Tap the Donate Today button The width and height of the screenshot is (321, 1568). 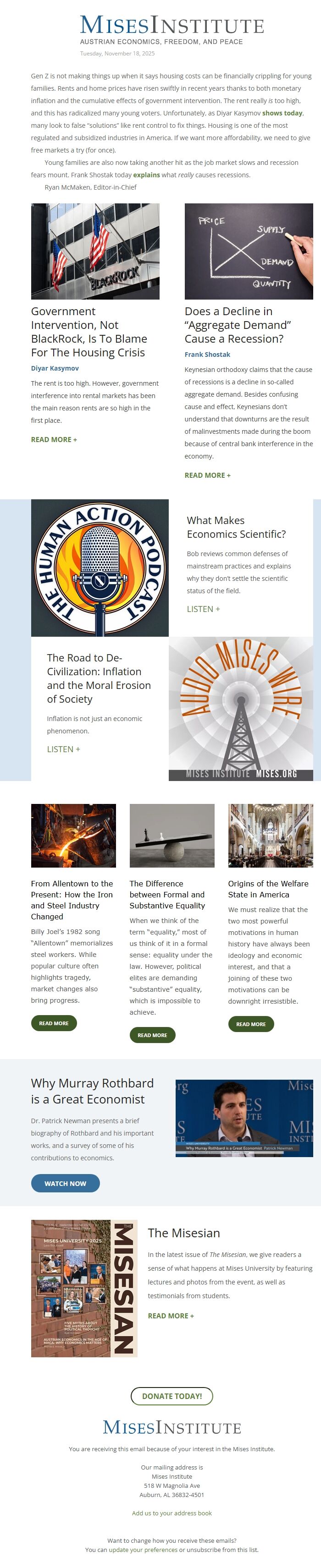click(x=172, y=1396)
